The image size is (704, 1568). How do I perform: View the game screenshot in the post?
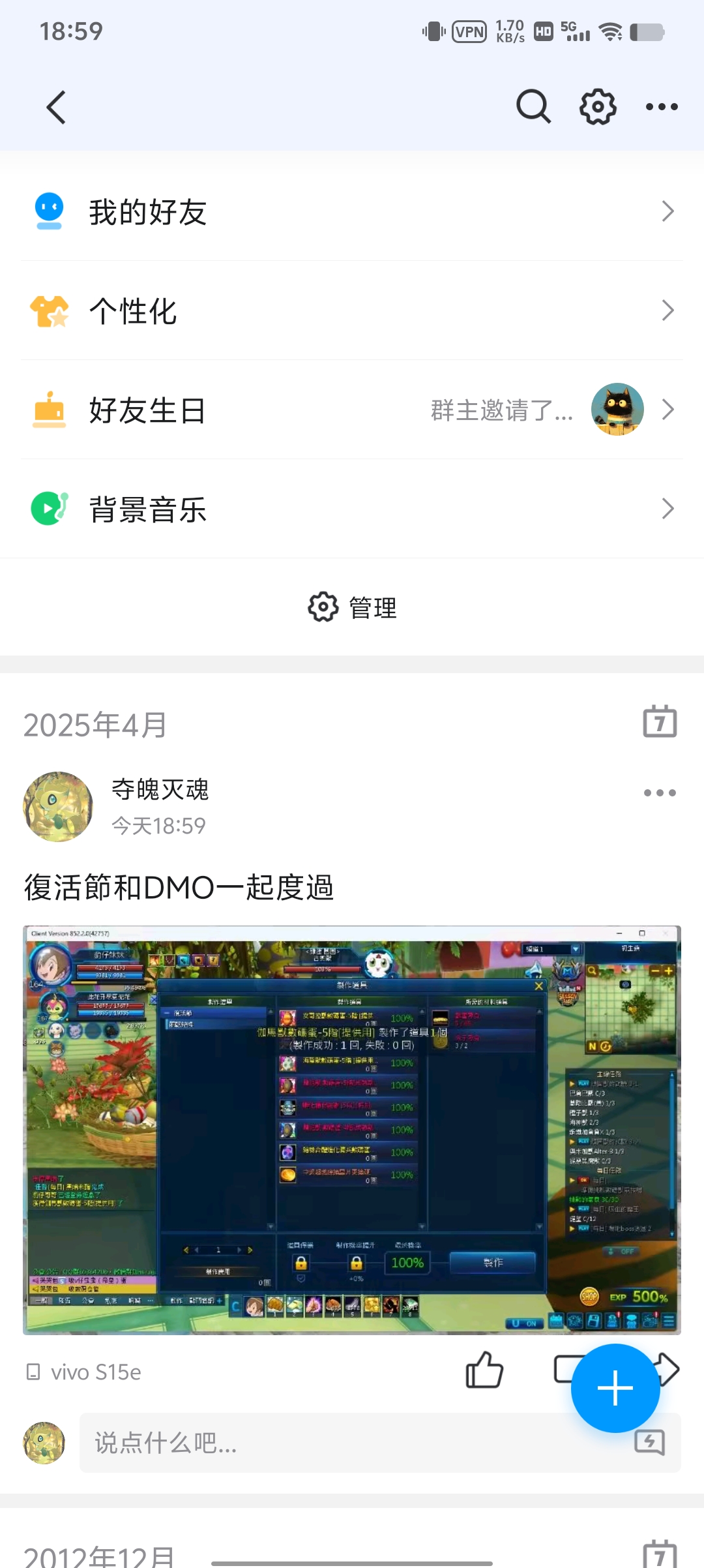(352, 1130)
